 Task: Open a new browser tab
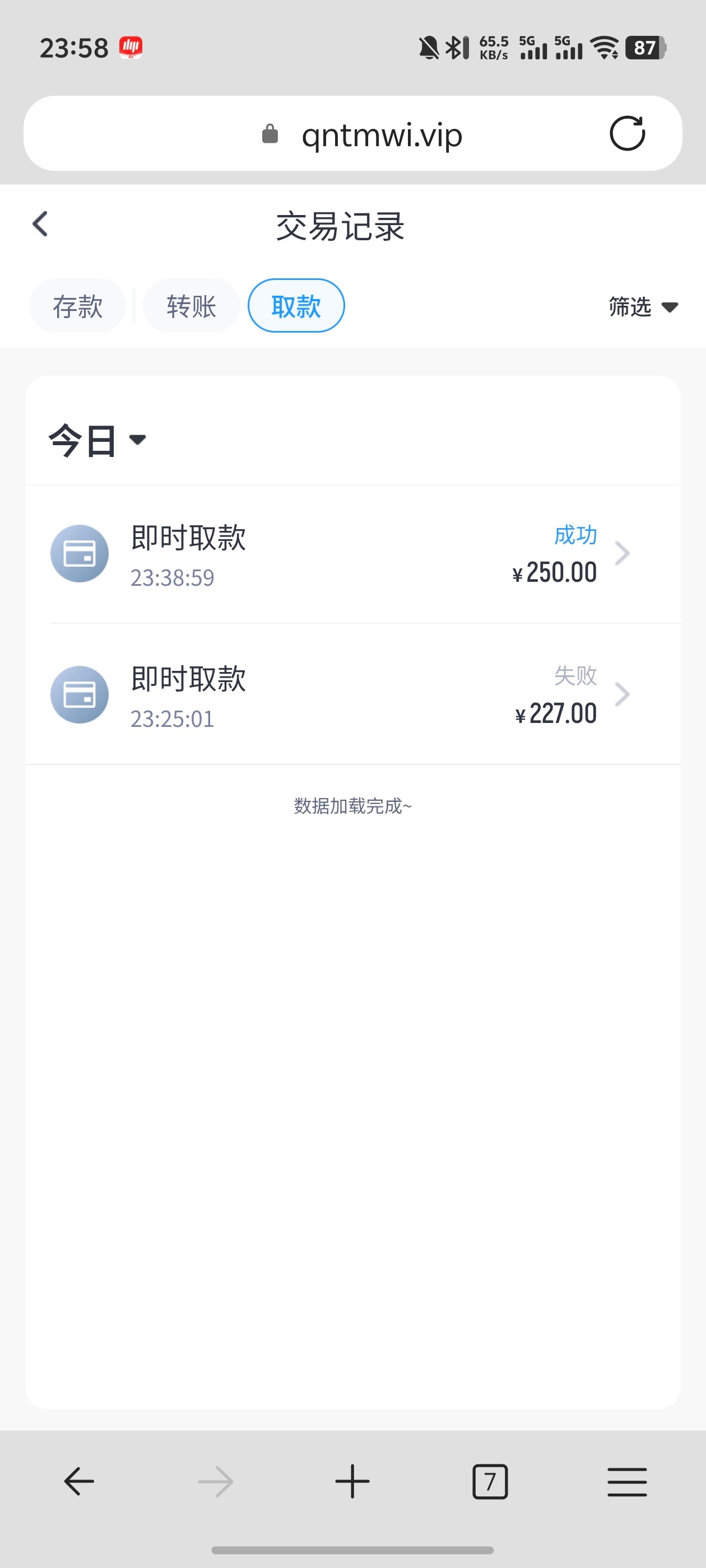point(352,1481)
